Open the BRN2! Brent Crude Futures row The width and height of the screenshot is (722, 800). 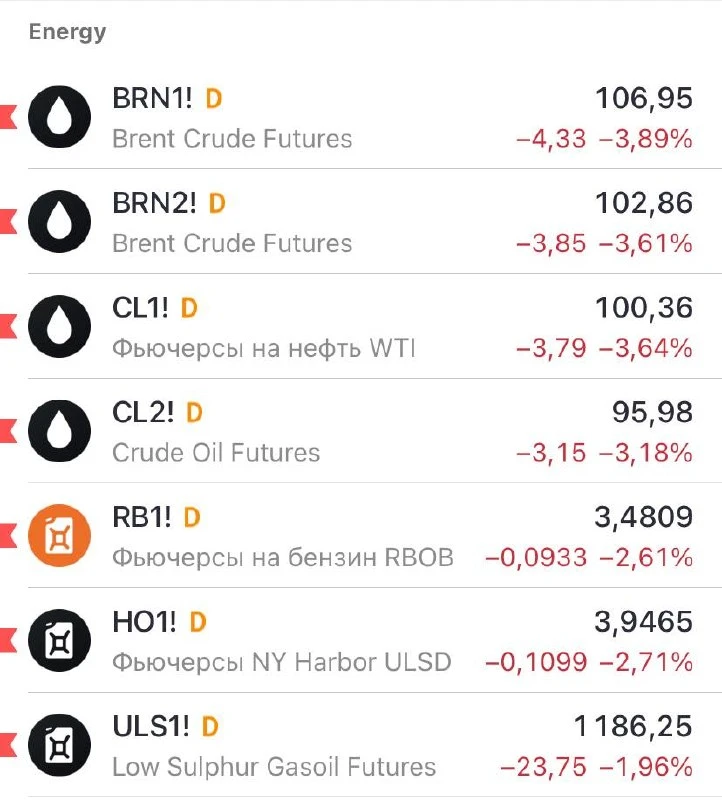point(361,221)
